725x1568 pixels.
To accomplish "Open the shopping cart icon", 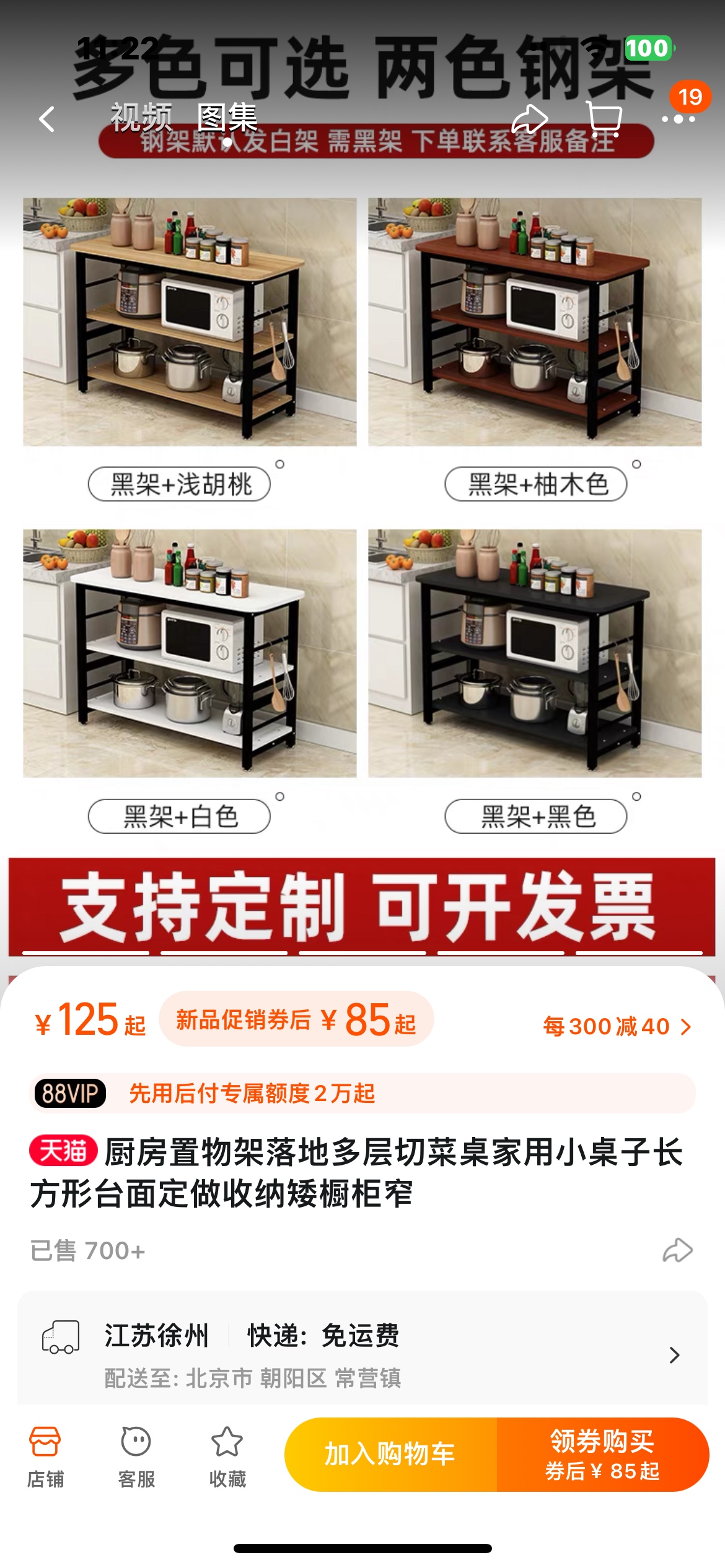I will 604,119.
